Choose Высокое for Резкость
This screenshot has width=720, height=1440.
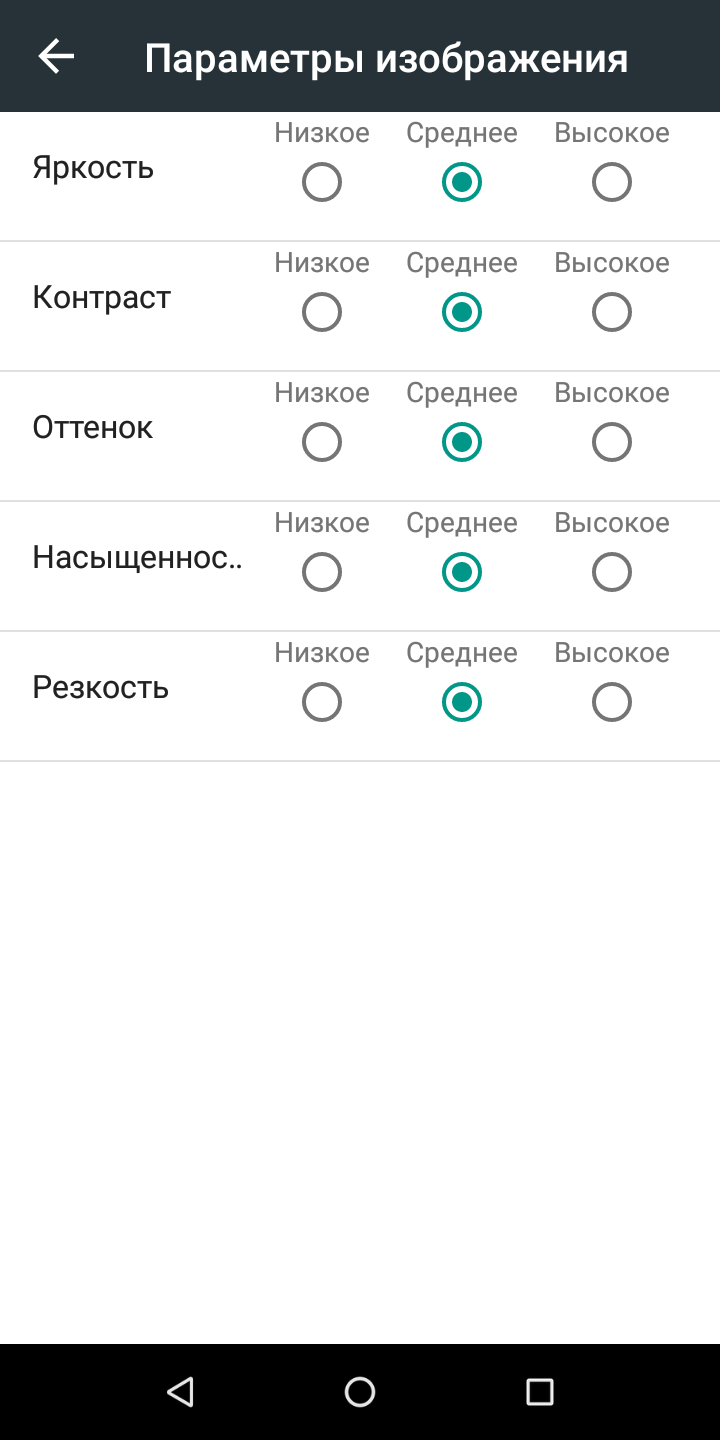tap(612, 703)
